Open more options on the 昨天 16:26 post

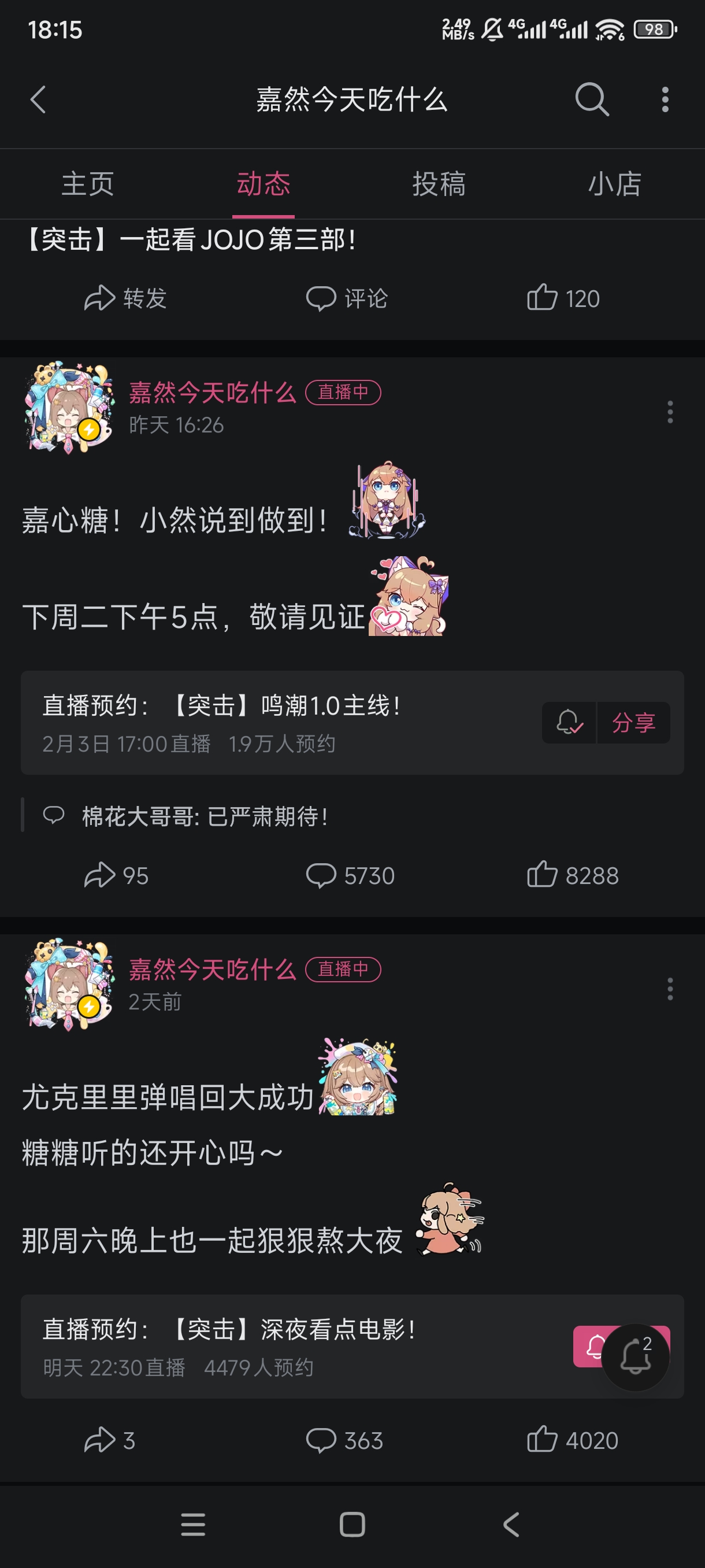(670, 412)
